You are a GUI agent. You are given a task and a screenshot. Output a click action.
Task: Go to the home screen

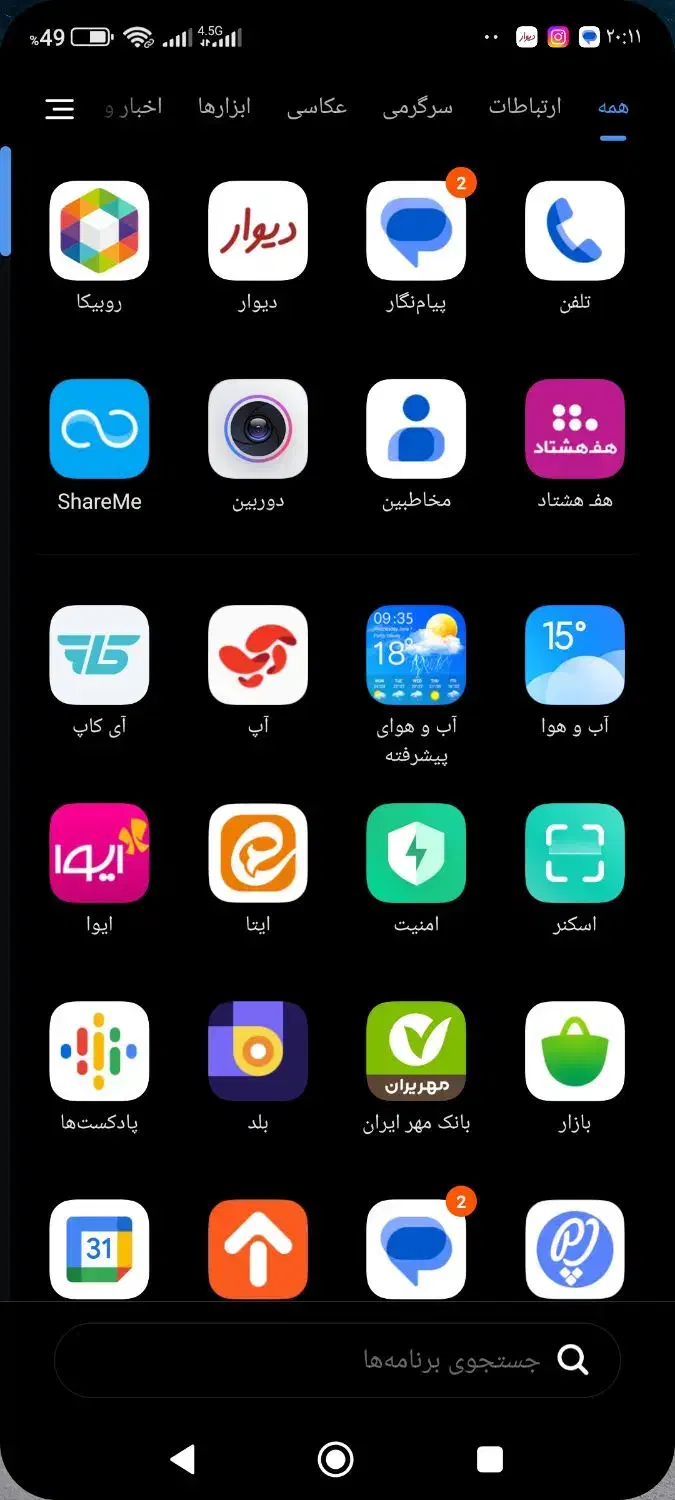336,1460
